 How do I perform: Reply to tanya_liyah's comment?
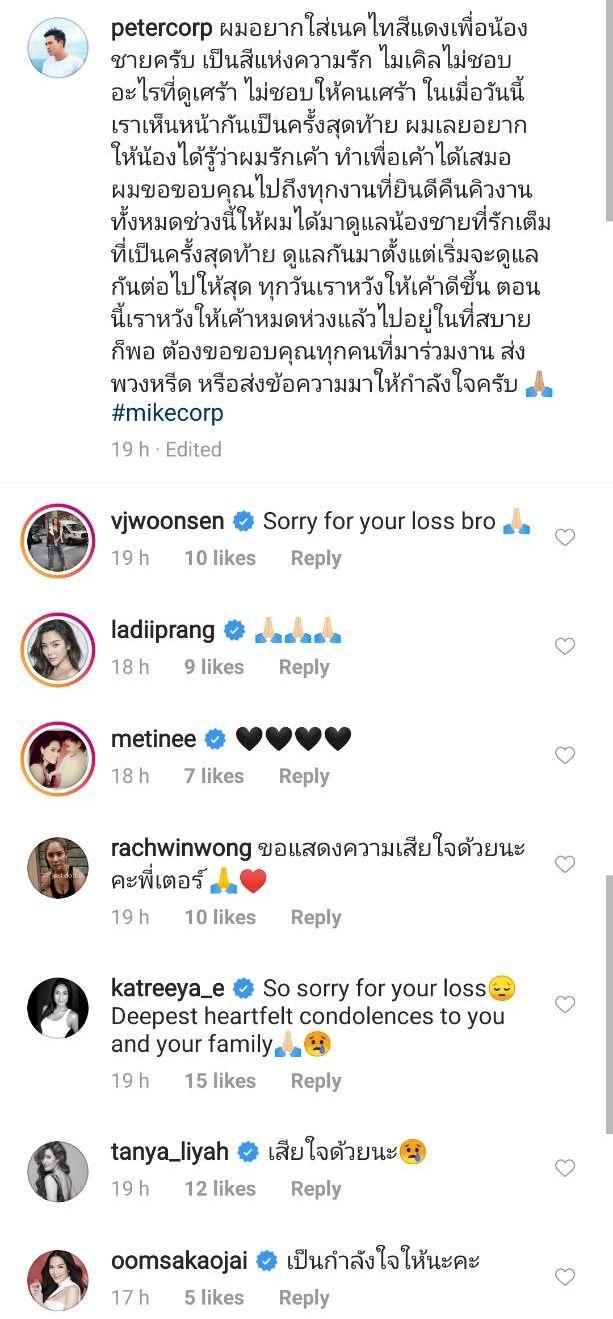coord(316,1189)
